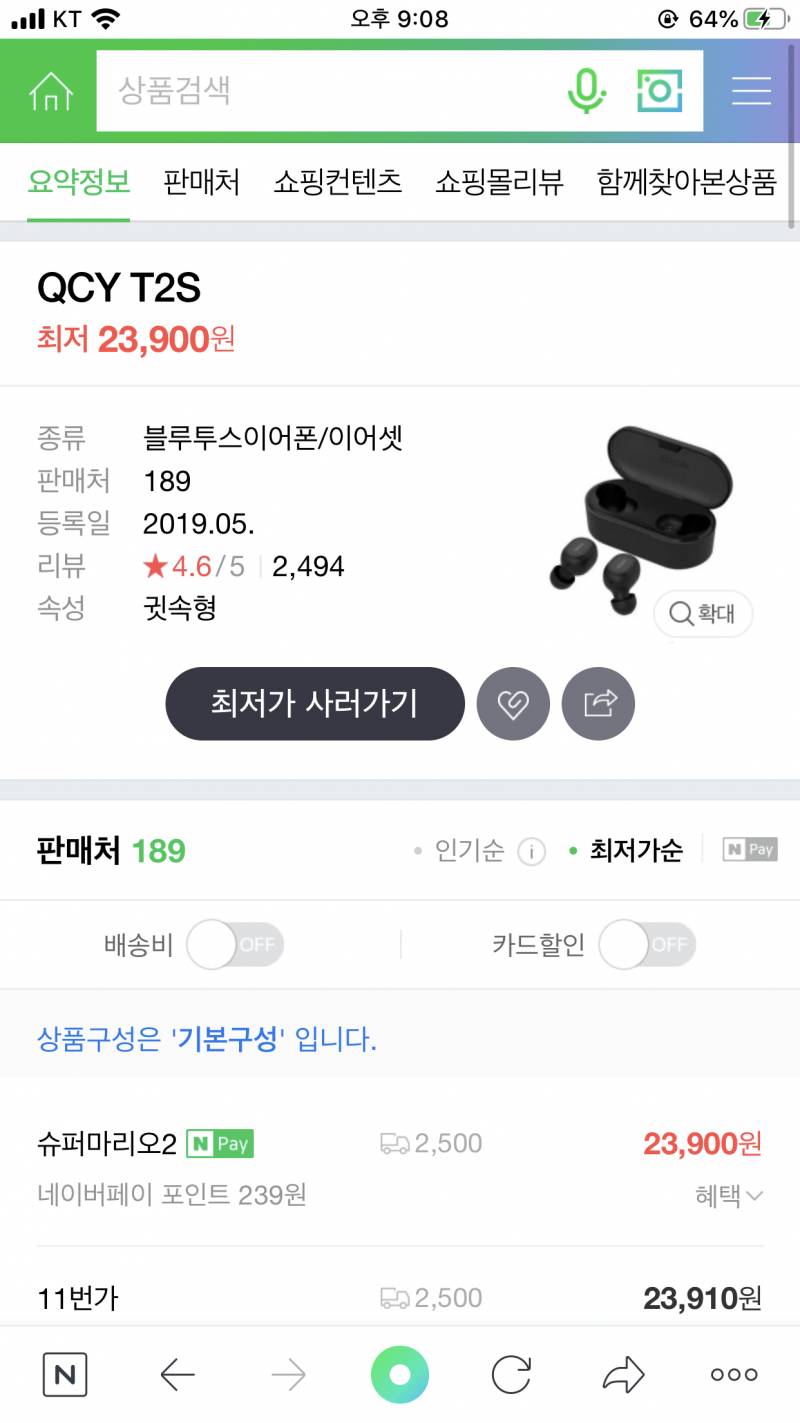Switch to the 판매처 tab
800x1423 pixels.
pos(200,184)
